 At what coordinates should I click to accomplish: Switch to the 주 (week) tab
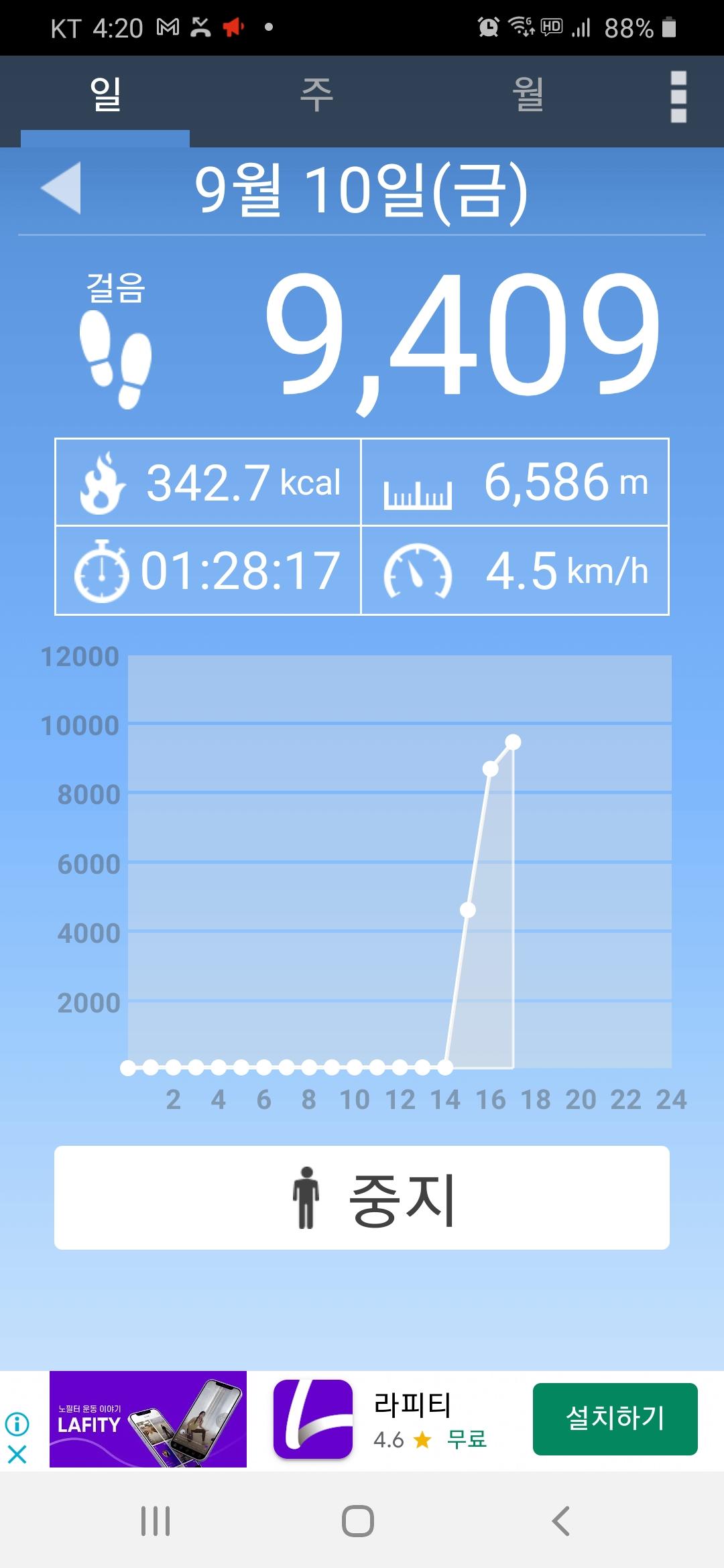[x=316, y=96]
